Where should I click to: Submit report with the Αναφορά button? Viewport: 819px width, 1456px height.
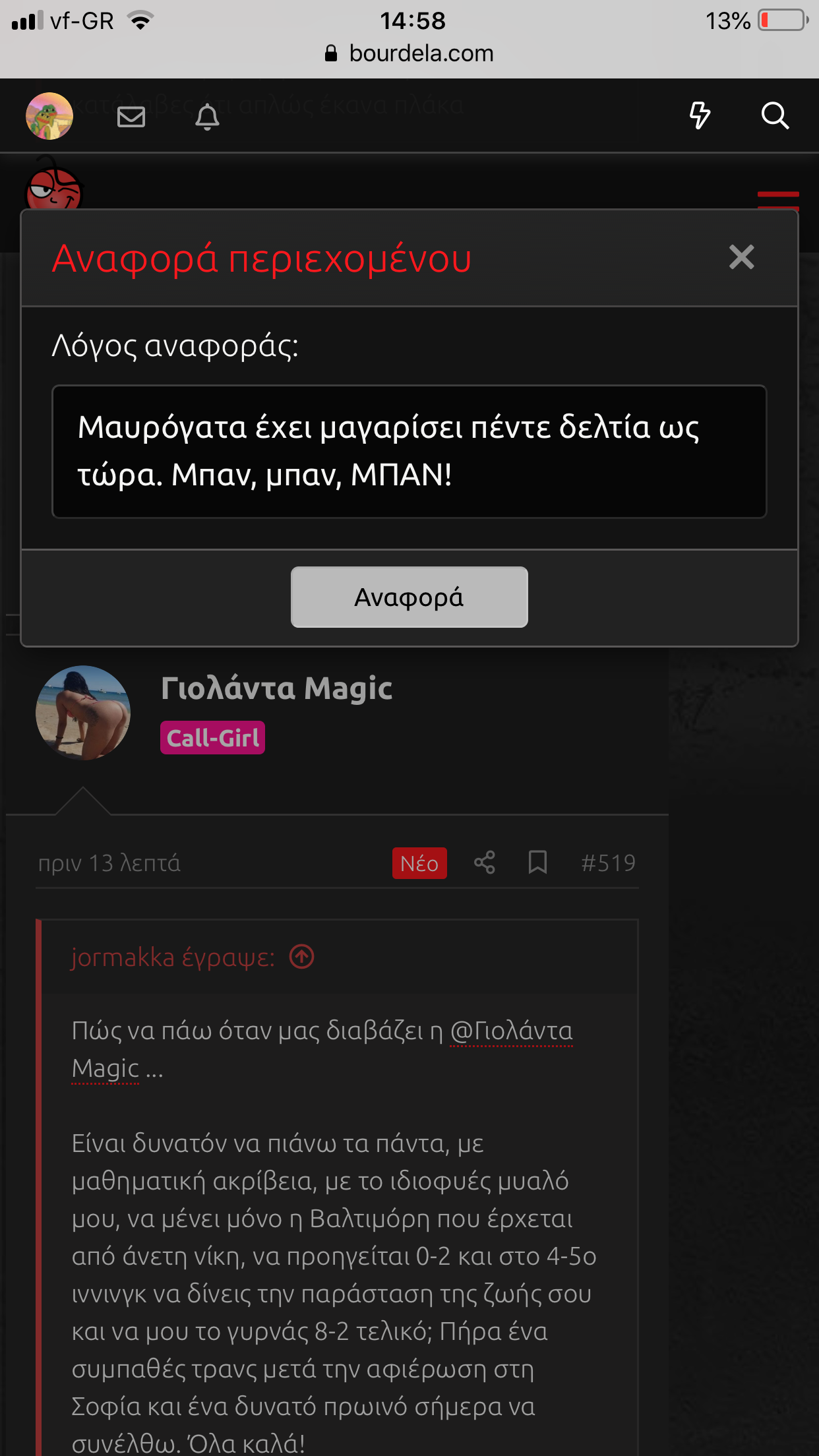pyautogui.click(x=409, y=597)
